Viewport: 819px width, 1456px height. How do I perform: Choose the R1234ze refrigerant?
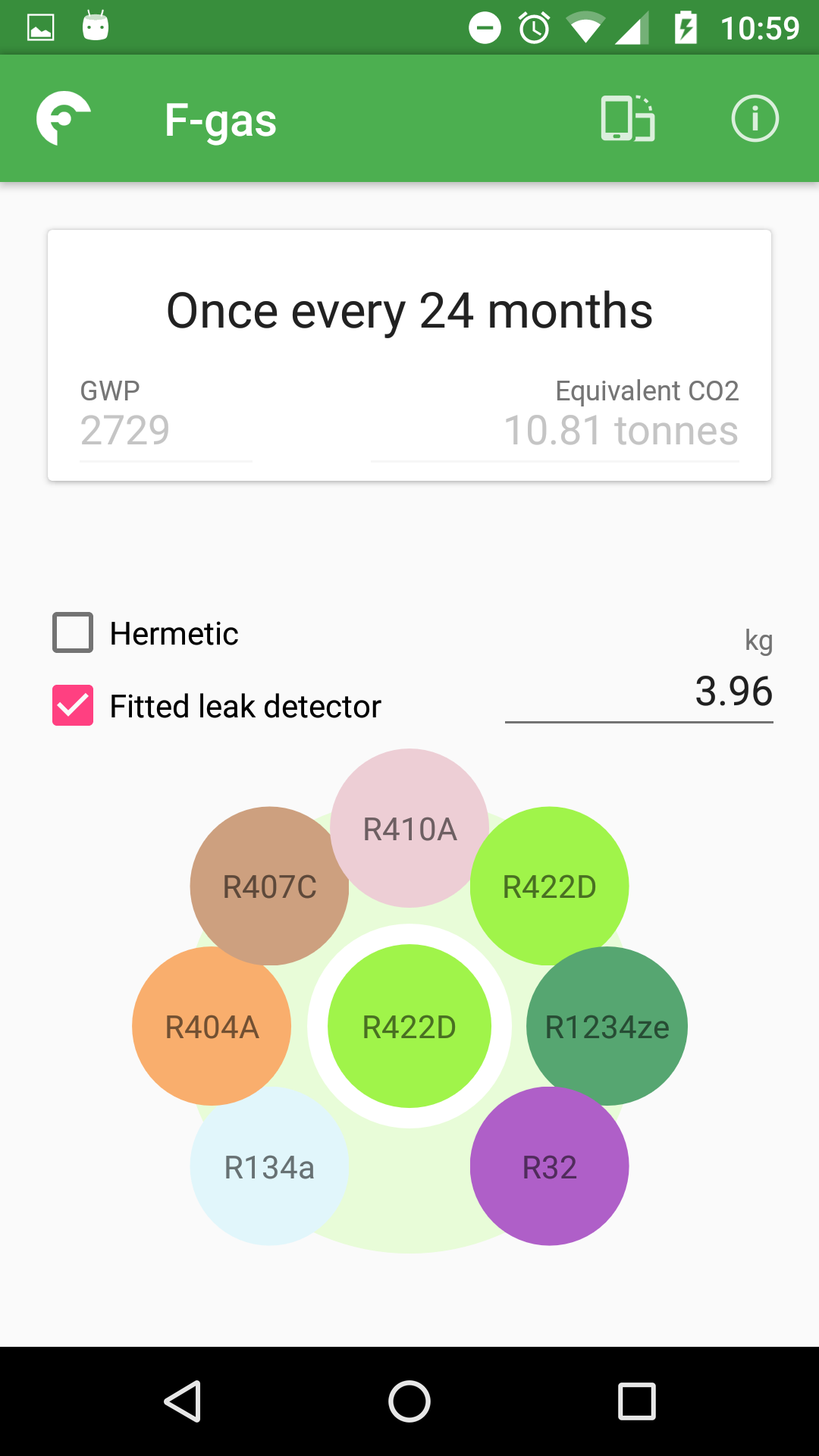pos(608,1027)
